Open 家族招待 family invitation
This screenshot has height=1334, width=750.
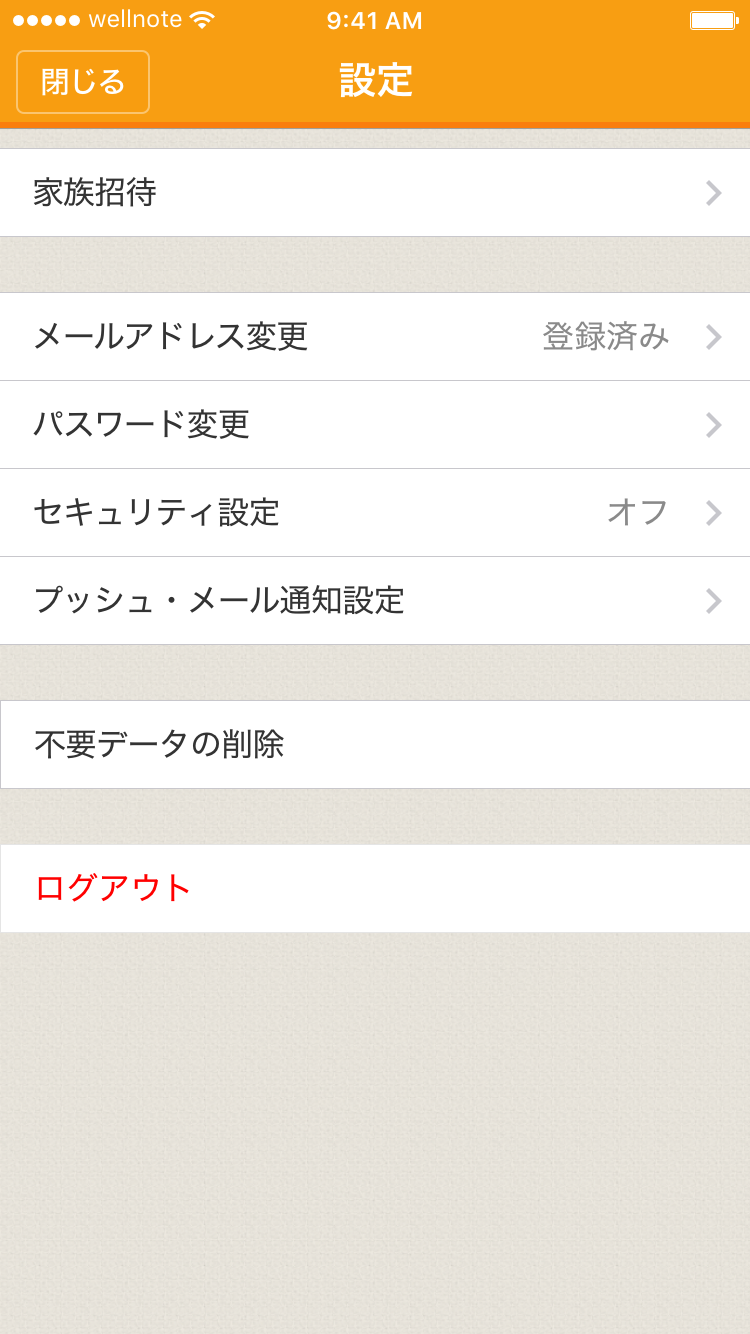(375, 193)
